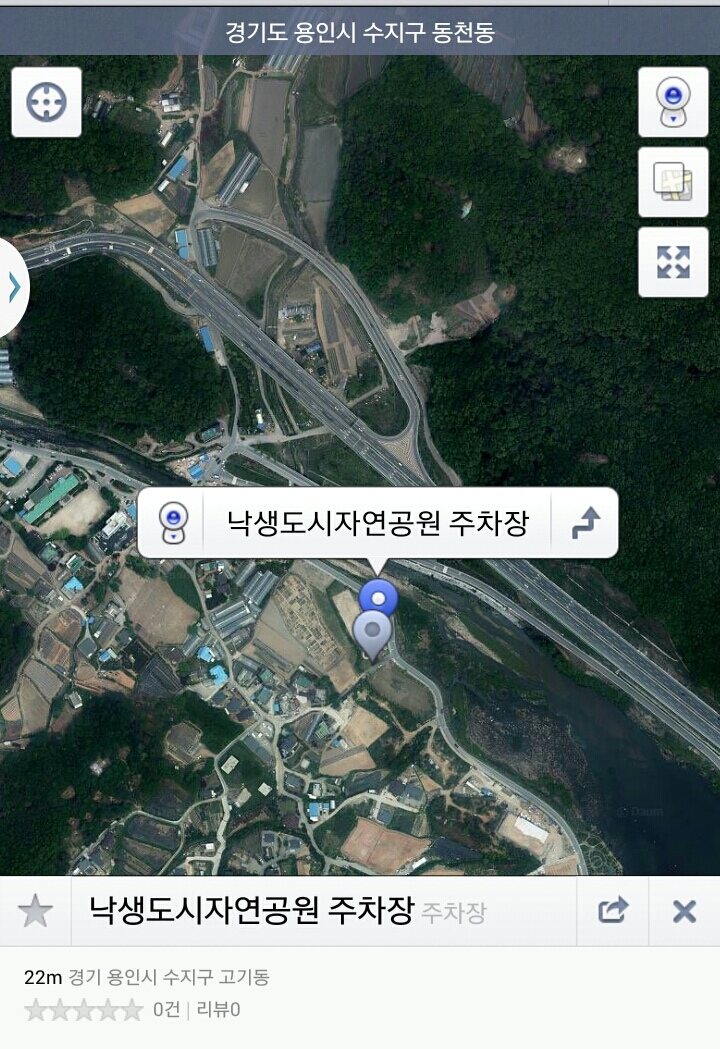Add 낙생도시자연공원 주차장 to favorites

point(36,911)
